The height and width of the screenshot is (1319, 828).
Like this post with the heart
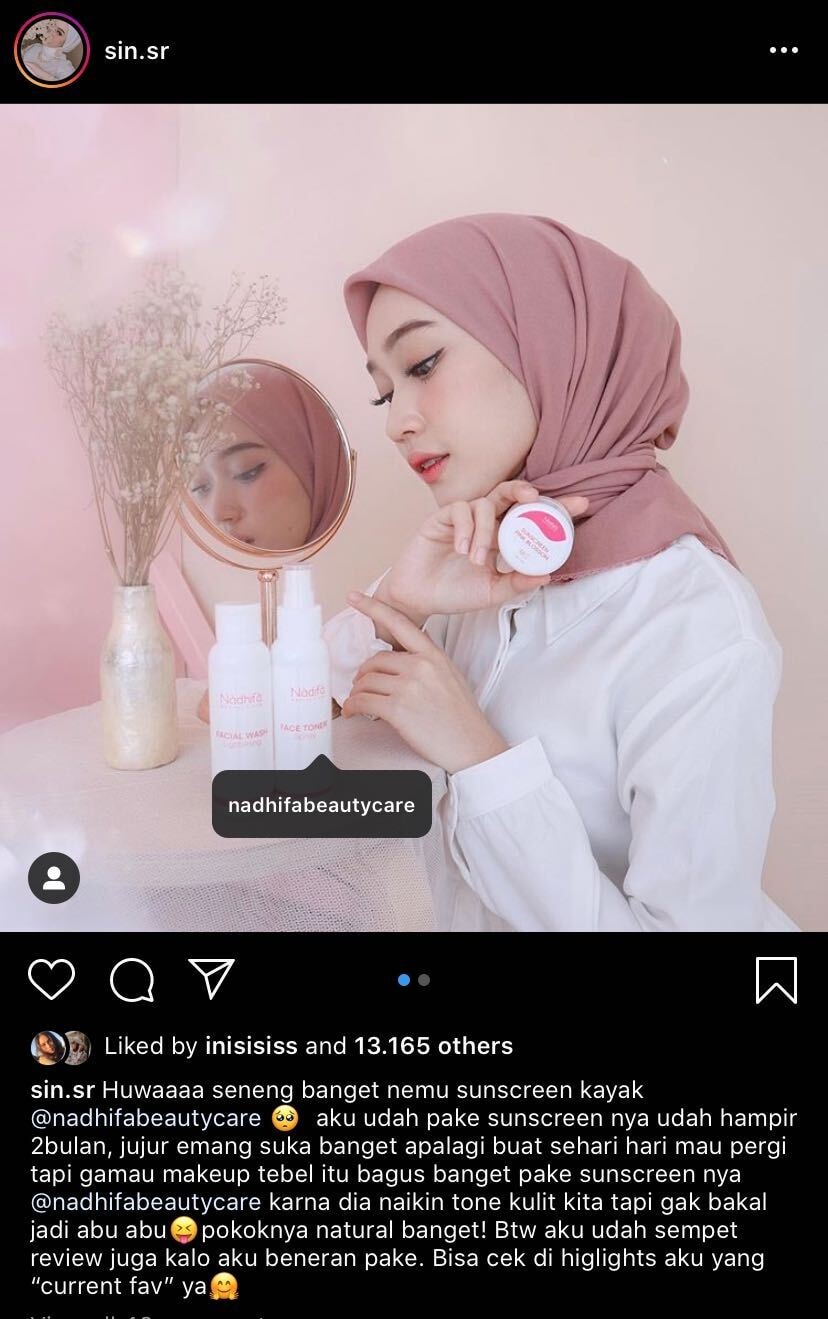51,980
